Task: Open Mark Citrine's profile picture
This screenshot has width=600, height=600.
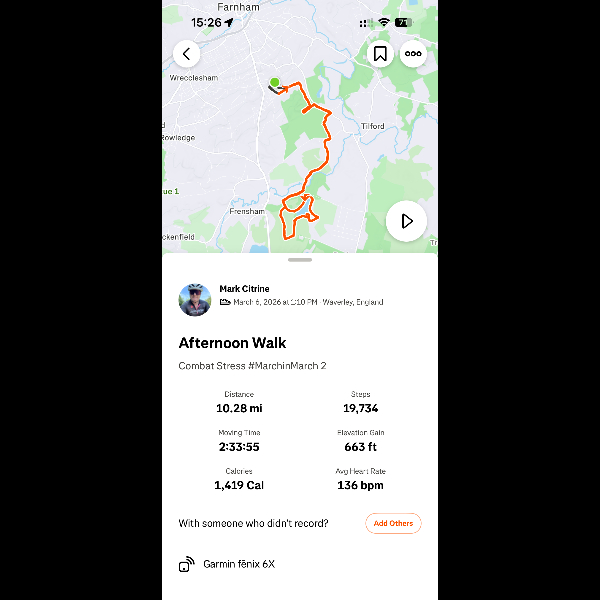Action: click(195, 300)
